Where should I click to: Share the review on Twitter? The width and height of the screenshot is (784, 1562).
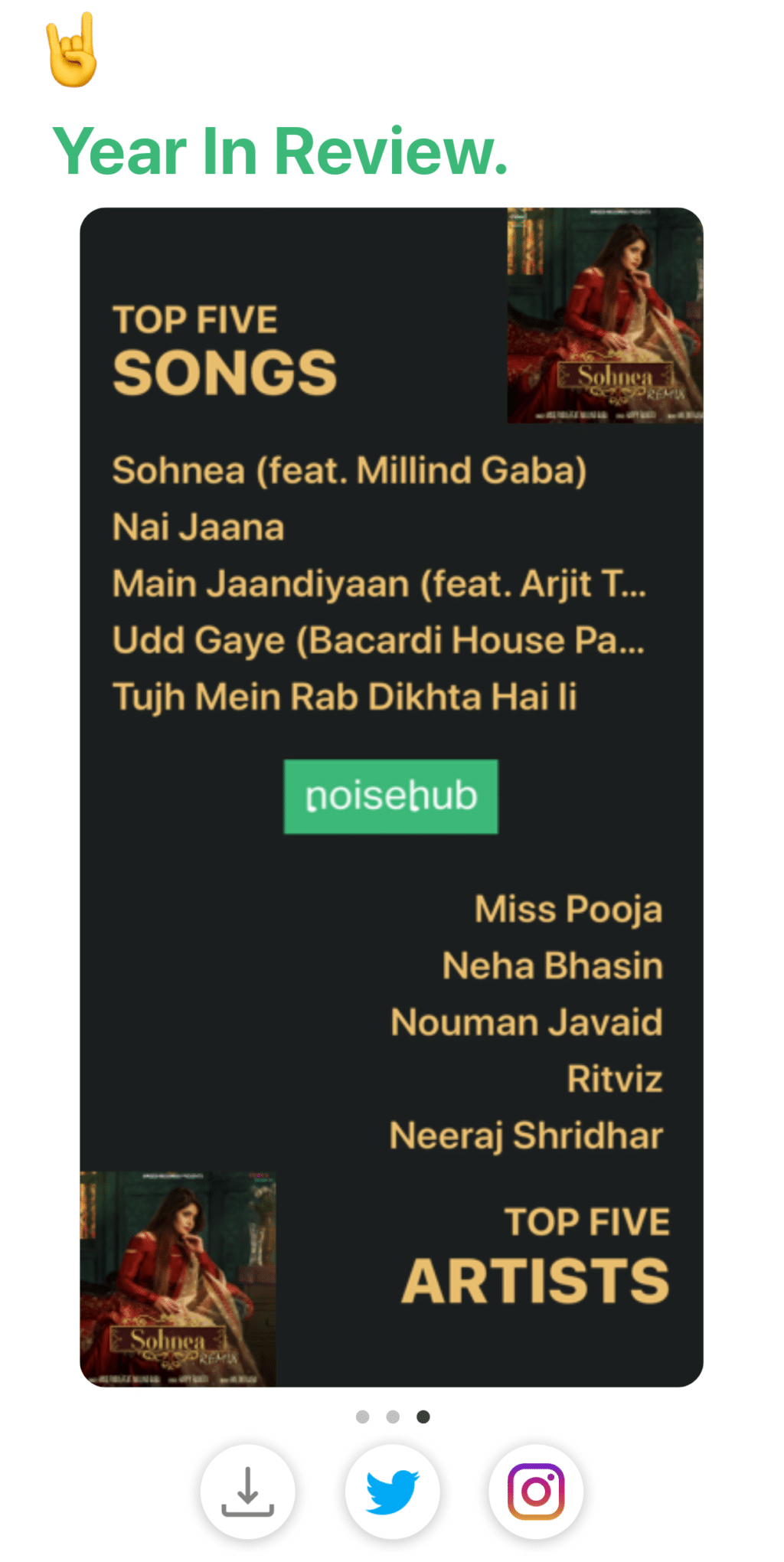point(392,1492)
